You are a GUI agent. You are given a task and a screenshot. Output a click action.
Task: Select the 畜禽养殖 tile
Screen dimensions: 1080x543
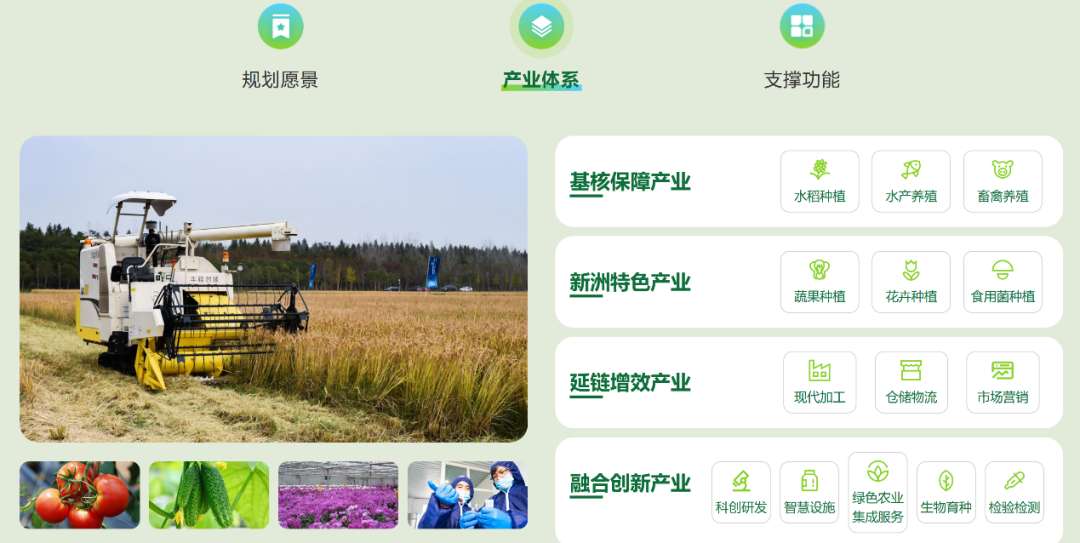[x=1003, y=181]
